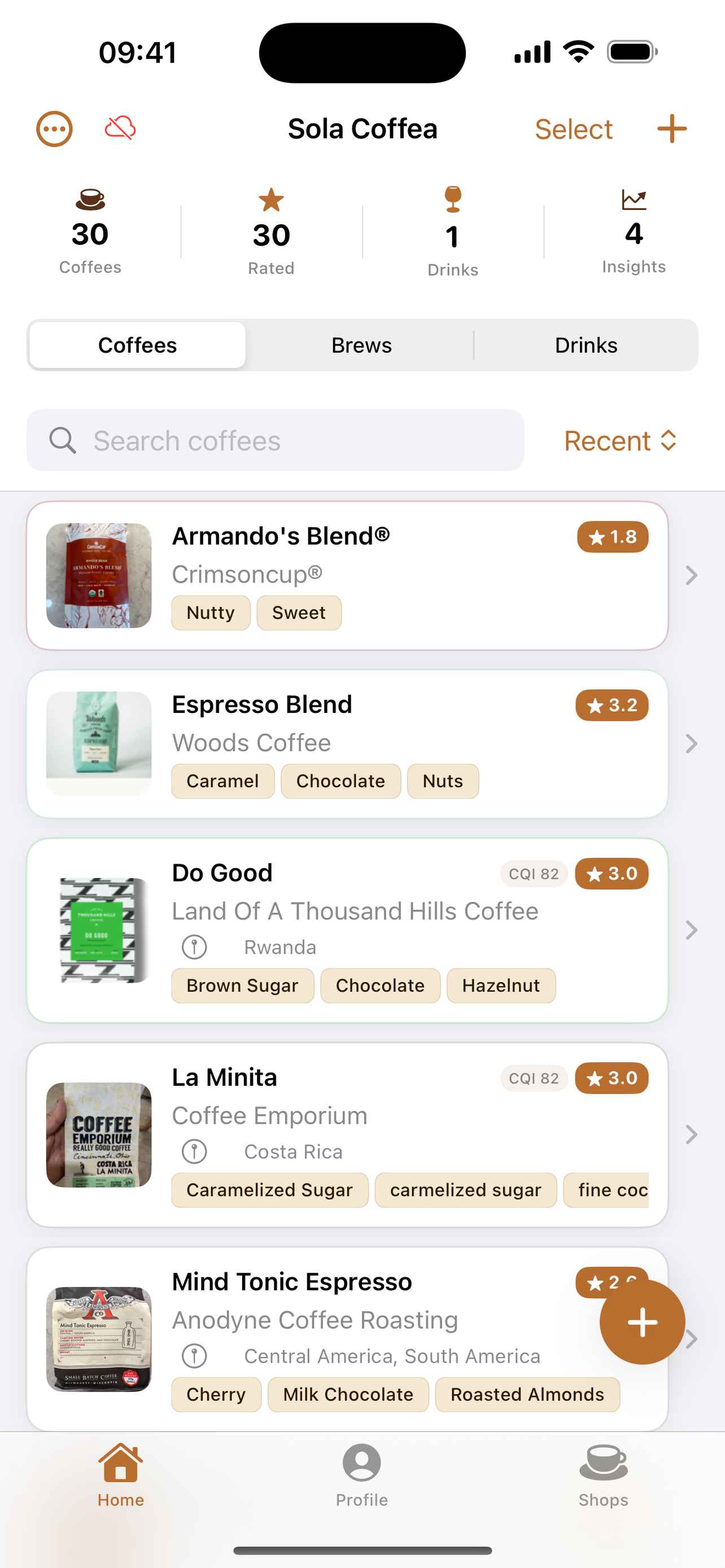Tap the cloud sync disabled icon

coord(119,129)
